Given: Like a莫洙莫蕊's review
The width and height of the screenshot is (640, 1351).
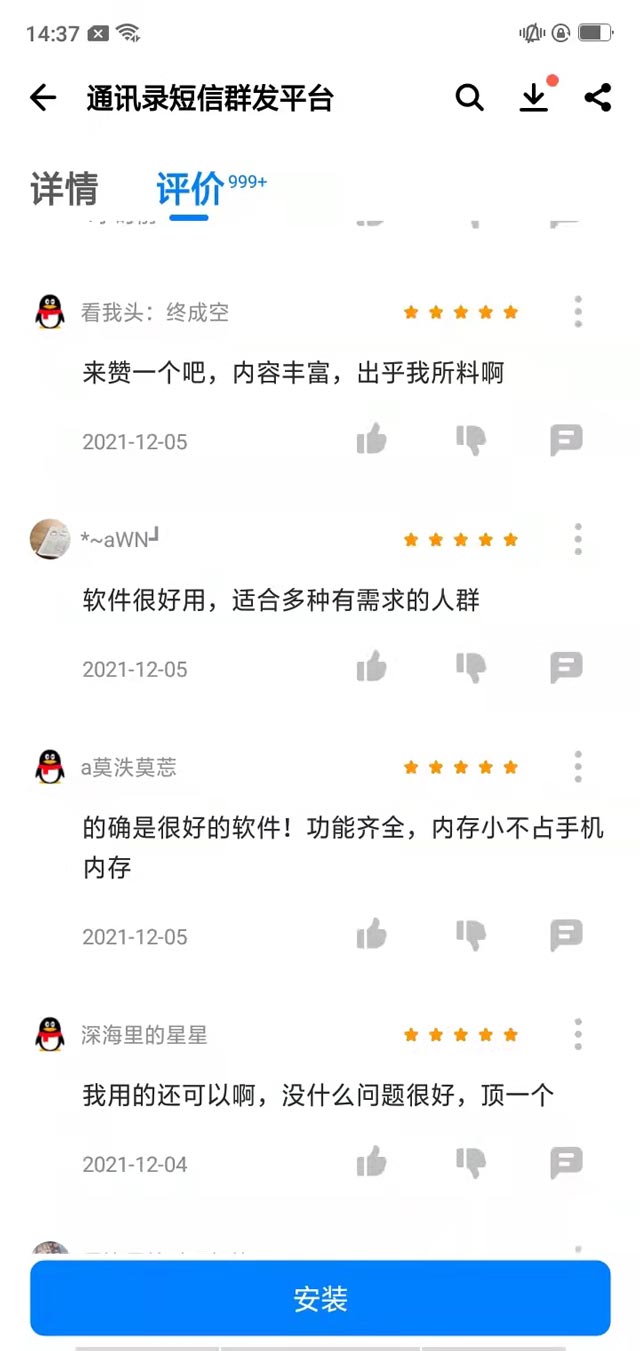Looking at the screenshot, I should point(372,935).
